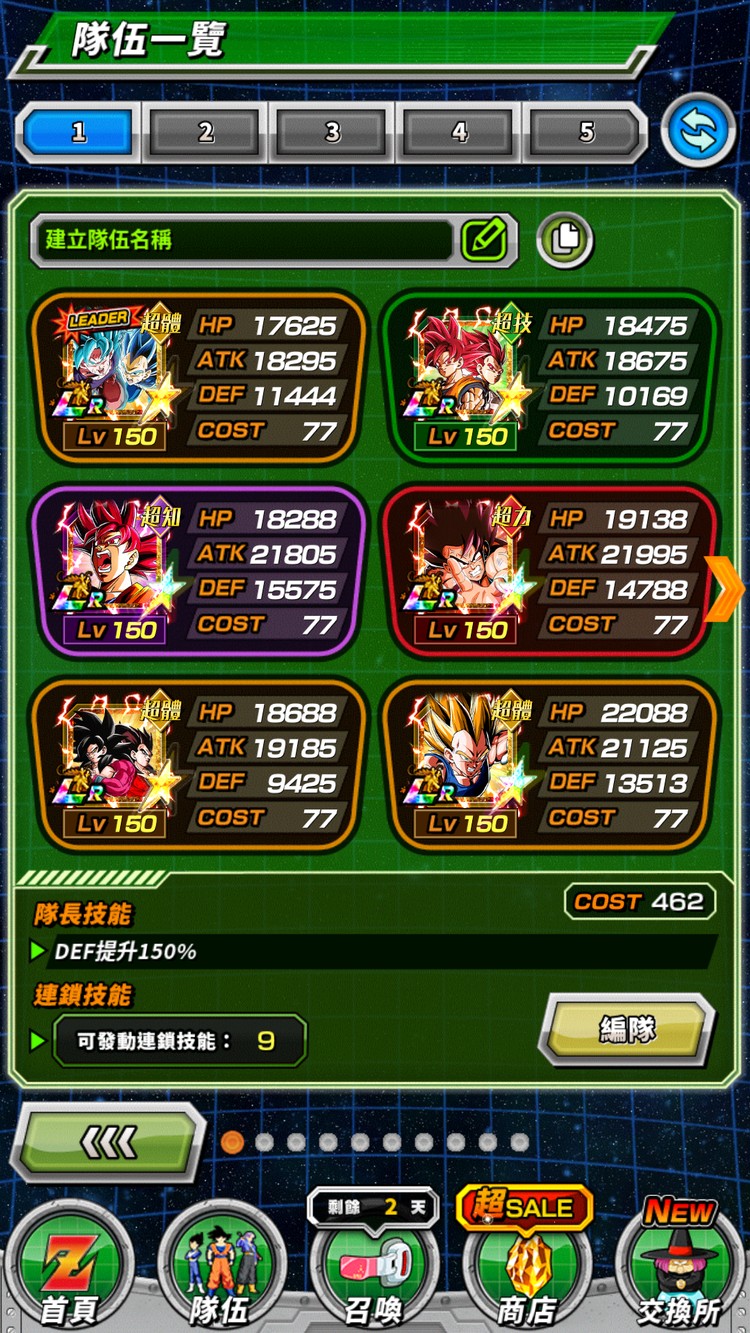This screenshot has width=750, height=1333.
Task: Select the 超知 character with ATK 21805
Action: [198, 572]
